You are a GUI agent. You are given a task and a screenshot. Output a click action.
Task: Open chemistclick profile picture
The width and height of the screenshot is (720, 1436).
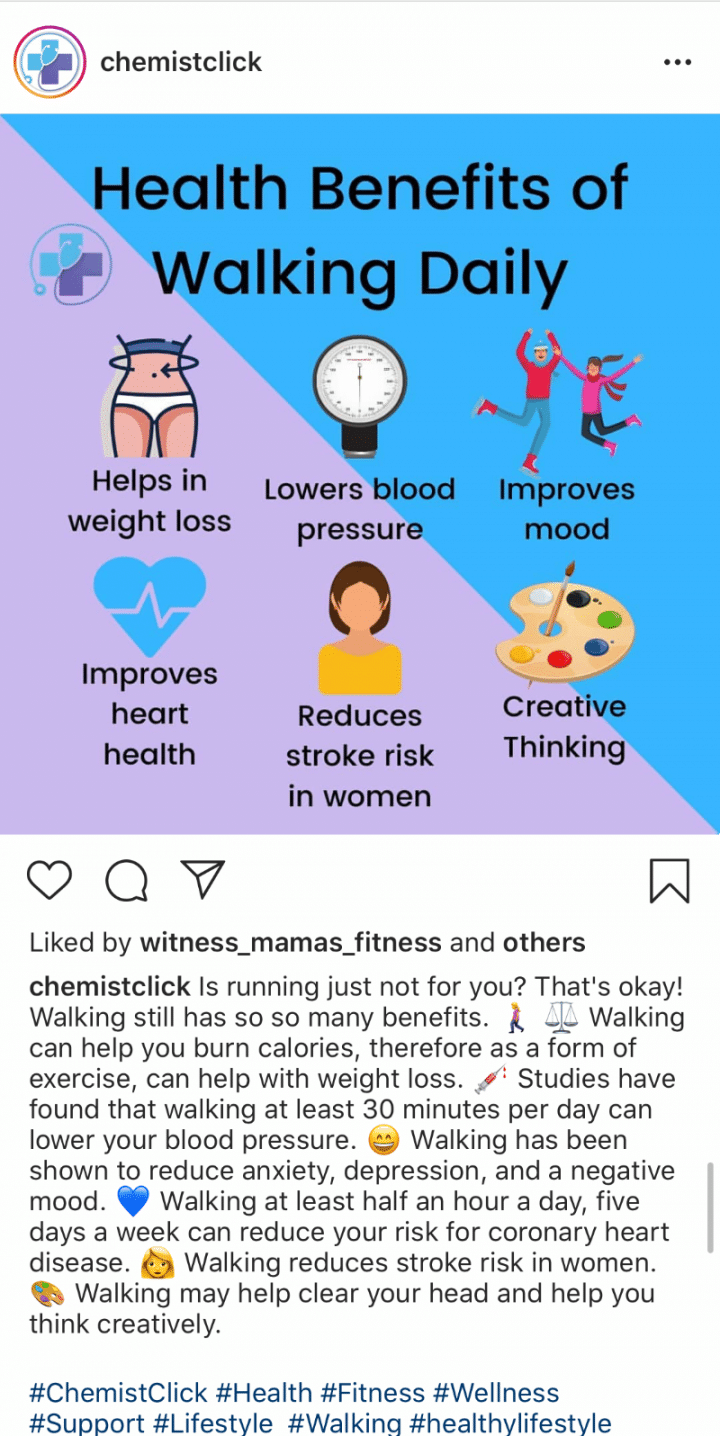(x=49, y=62)
